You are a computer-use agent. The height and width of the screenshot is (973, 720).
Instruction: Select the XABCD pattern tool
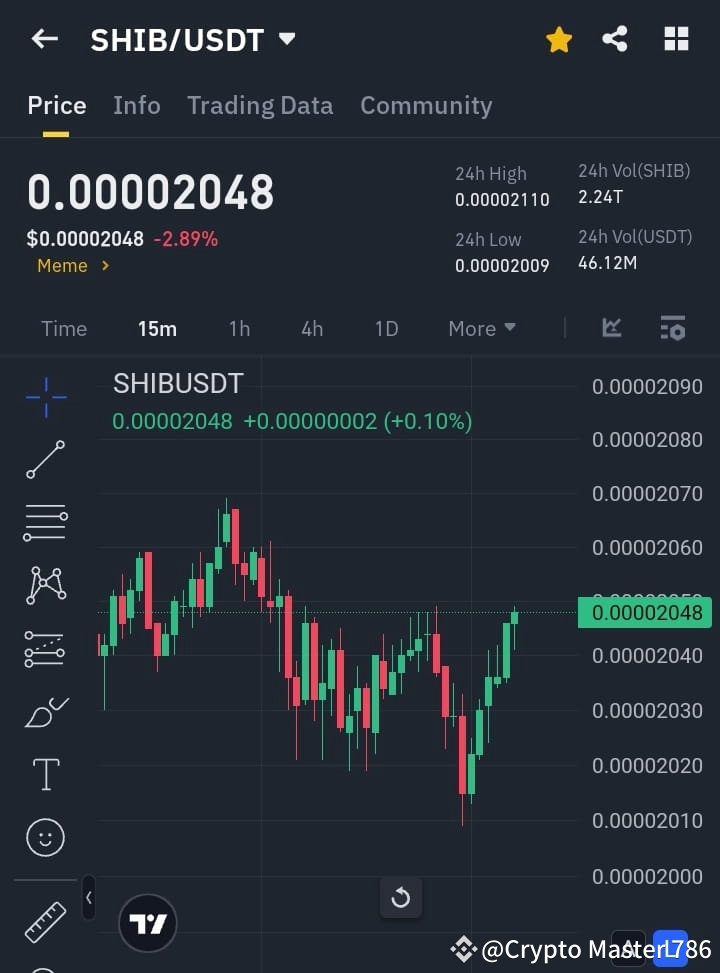point(45,585)
